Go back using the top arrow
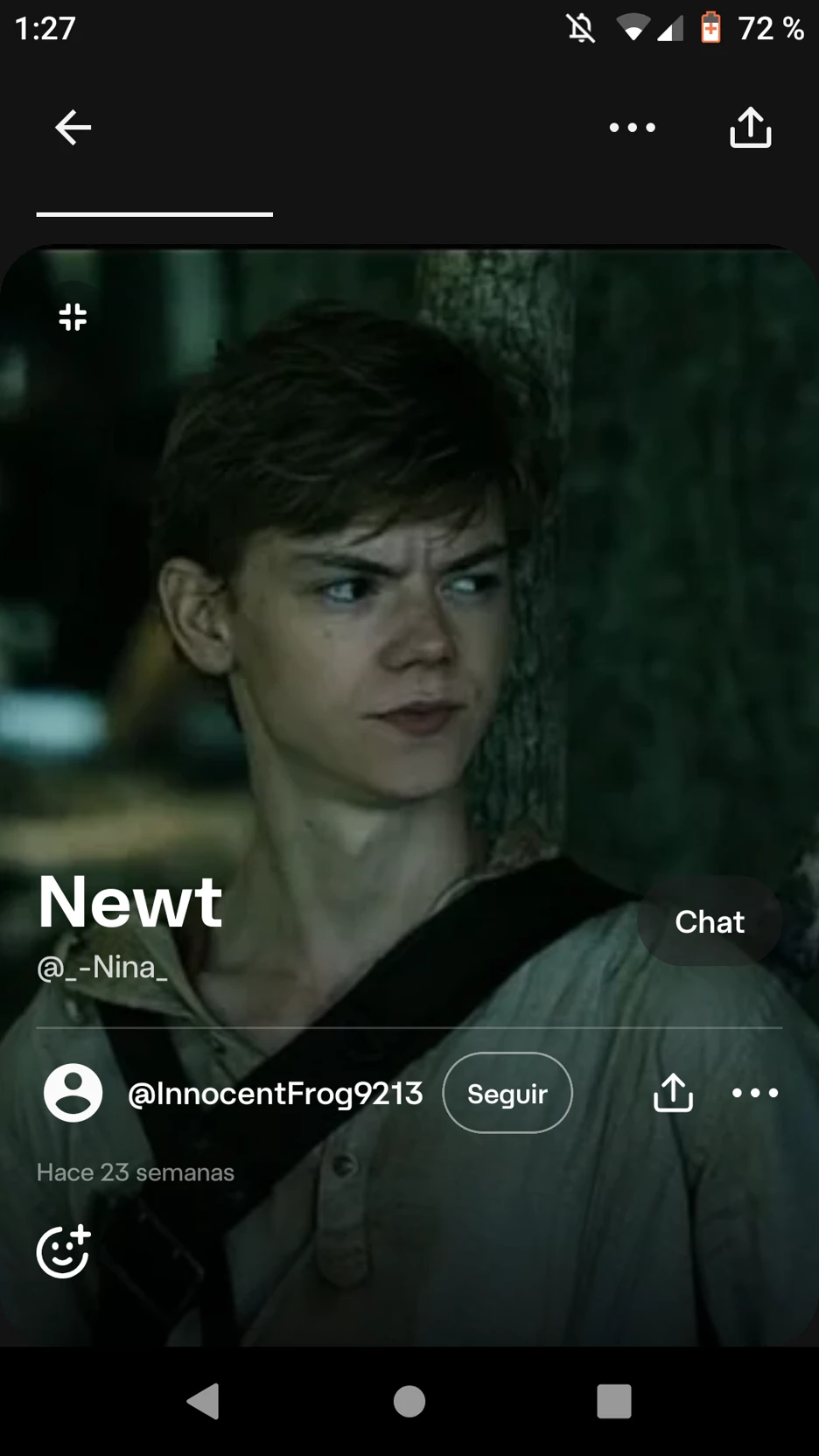This screenshot has width=819, height=1456. (73, 128)
